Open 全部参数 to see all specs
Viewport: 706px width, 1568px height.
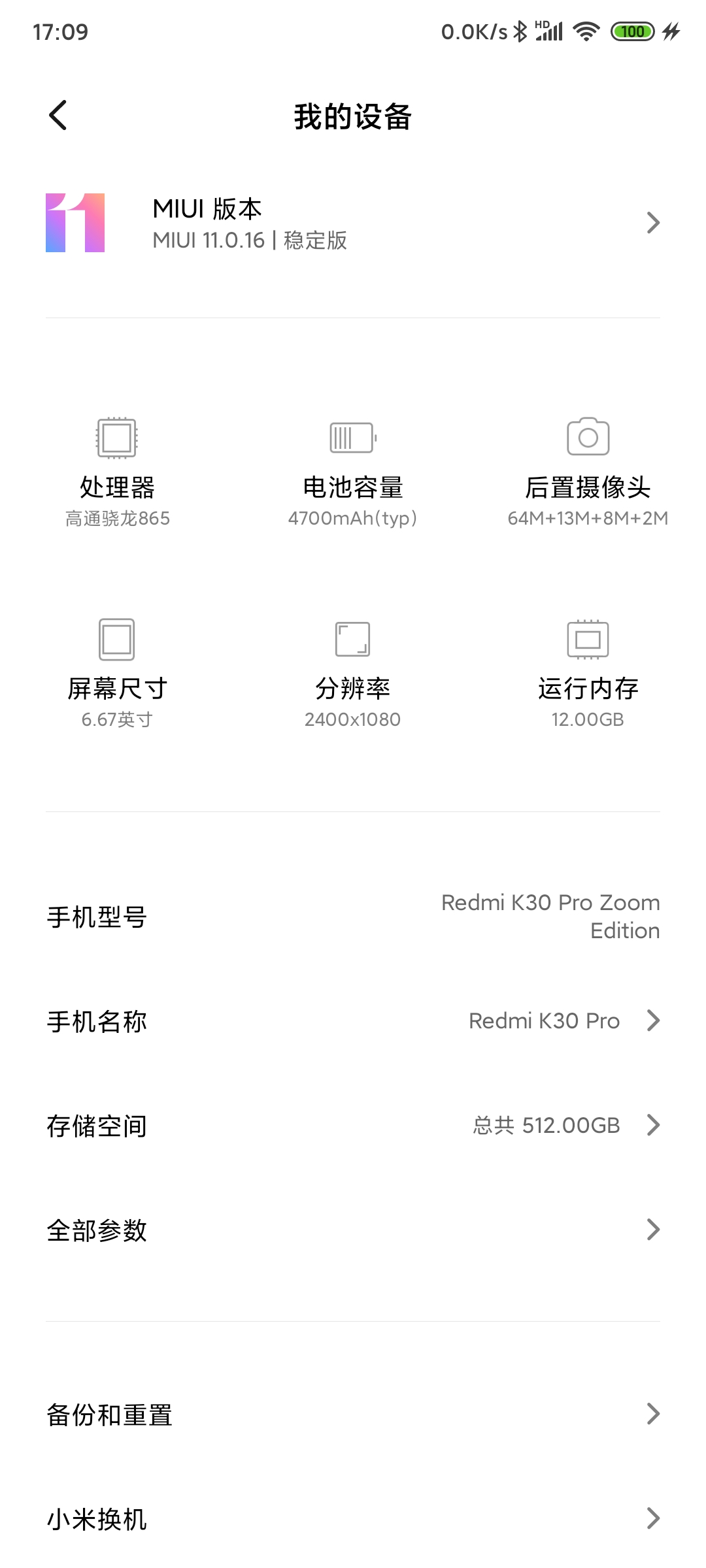[353, 1230]
